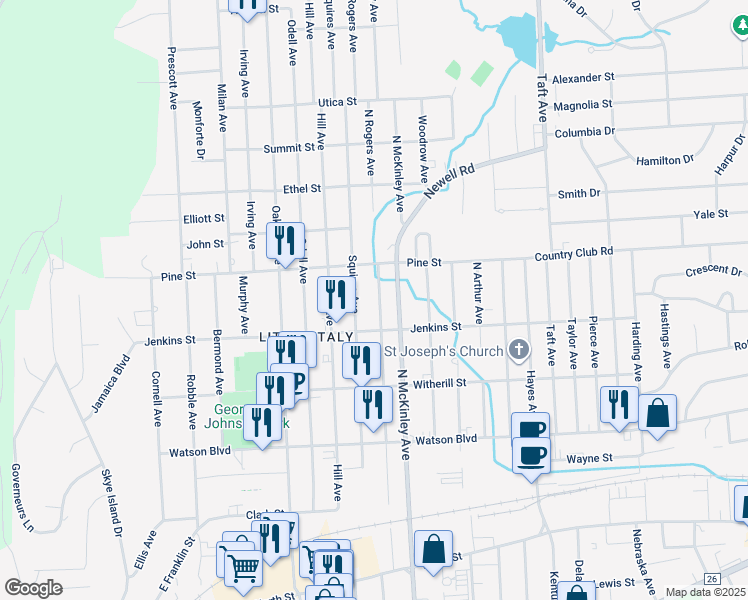Tap the St Joseph's Church cross pin
This screenshot has width=748, height=600.
click(x=519, y=350)
